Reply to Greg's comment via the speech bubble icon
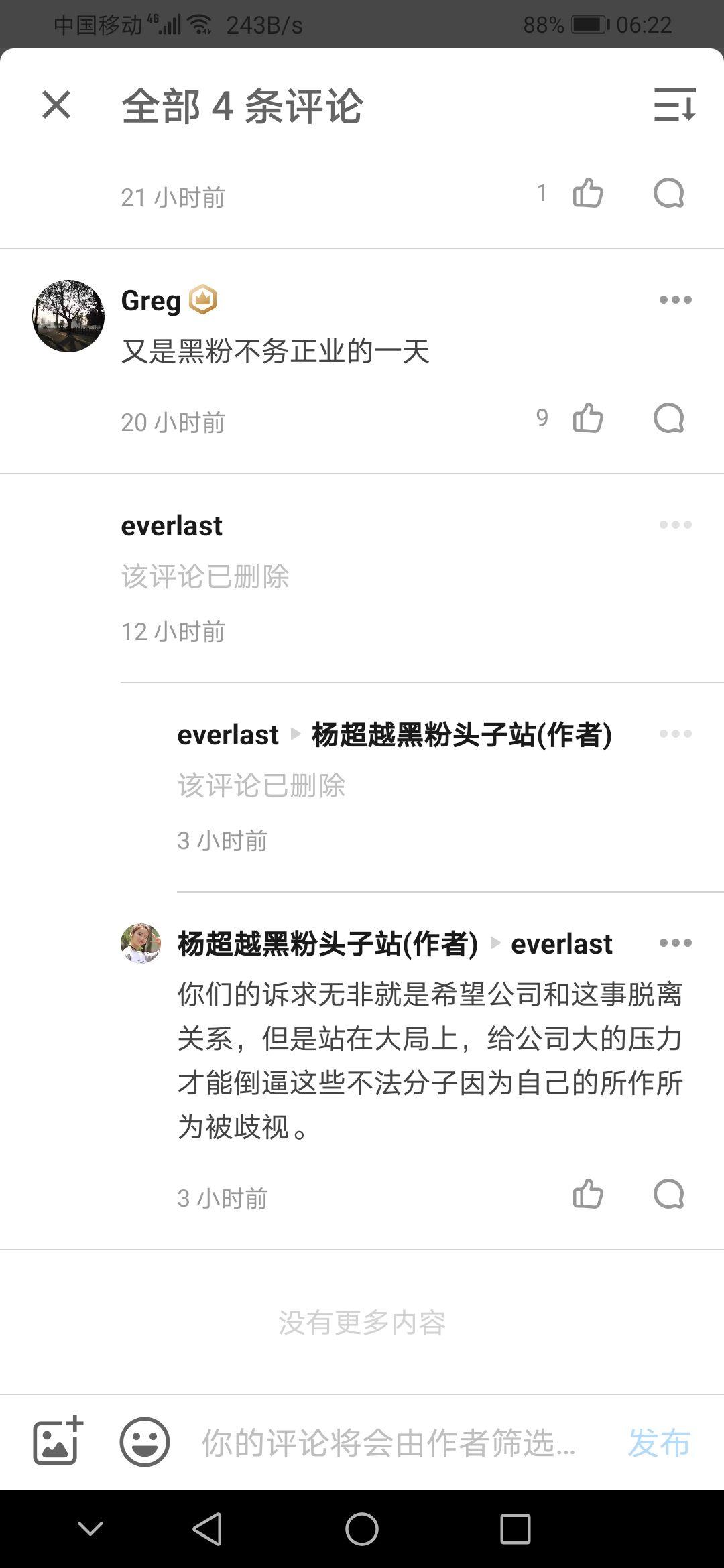 666,419
